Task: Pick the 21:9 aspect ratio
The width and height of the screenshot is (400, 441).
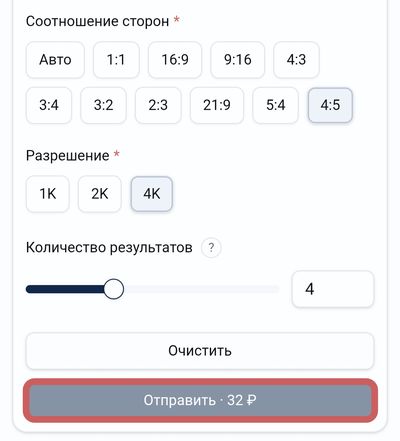Action: (217, 105)
